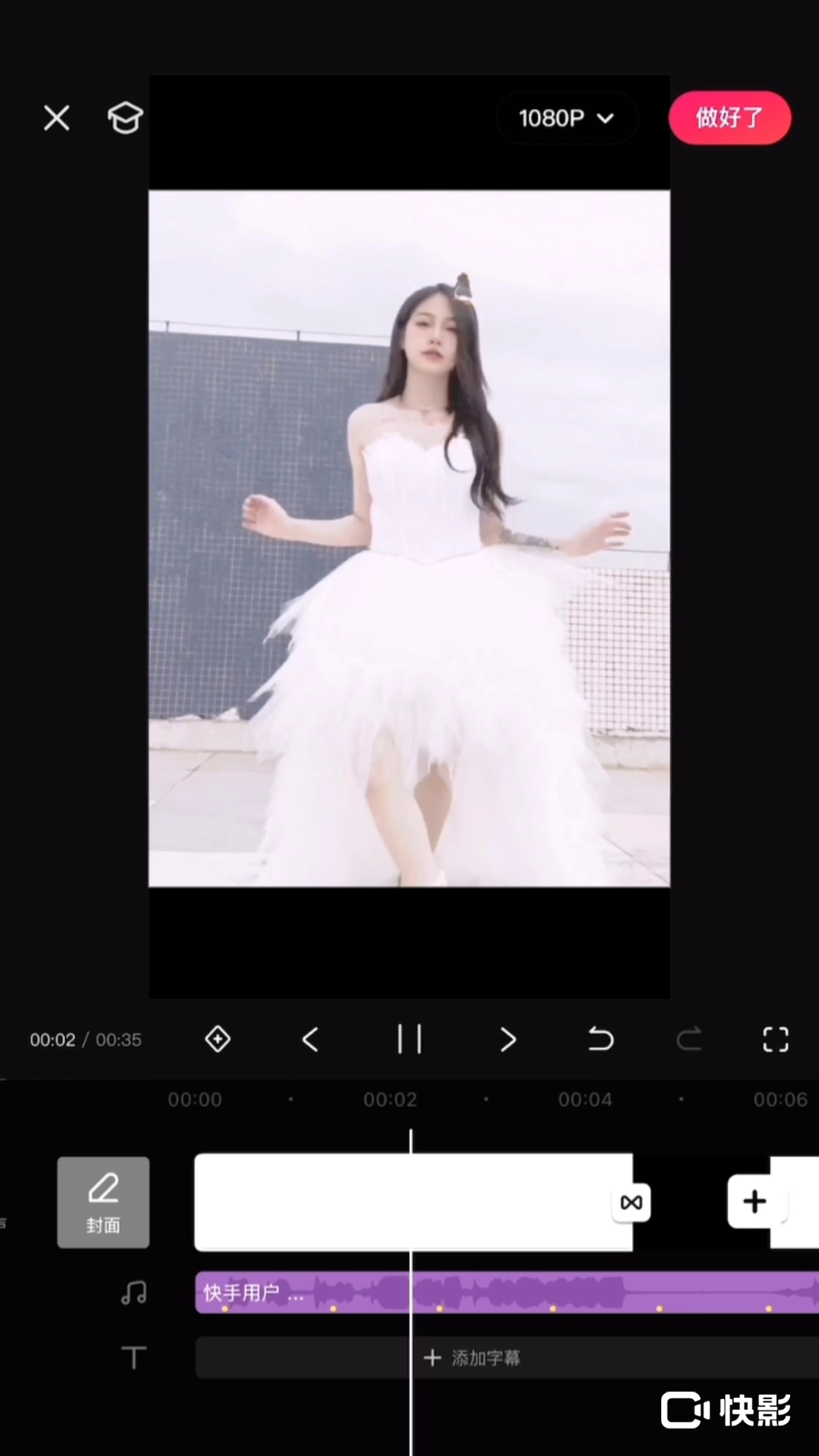Jump to the previous frame arrow
Viewport: 819px width, 1456px height.
310,1039
